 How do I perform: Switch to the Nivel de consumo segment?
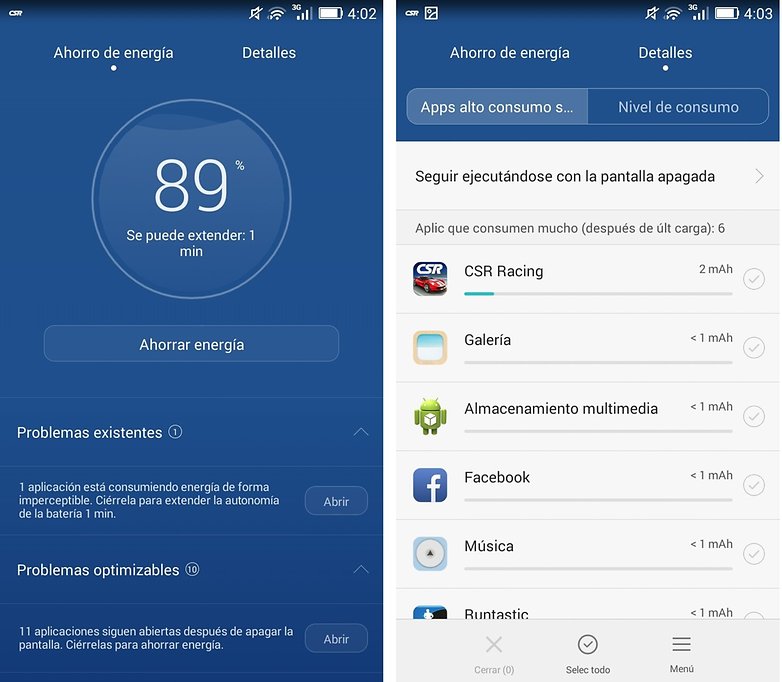[x=678, y=107]
